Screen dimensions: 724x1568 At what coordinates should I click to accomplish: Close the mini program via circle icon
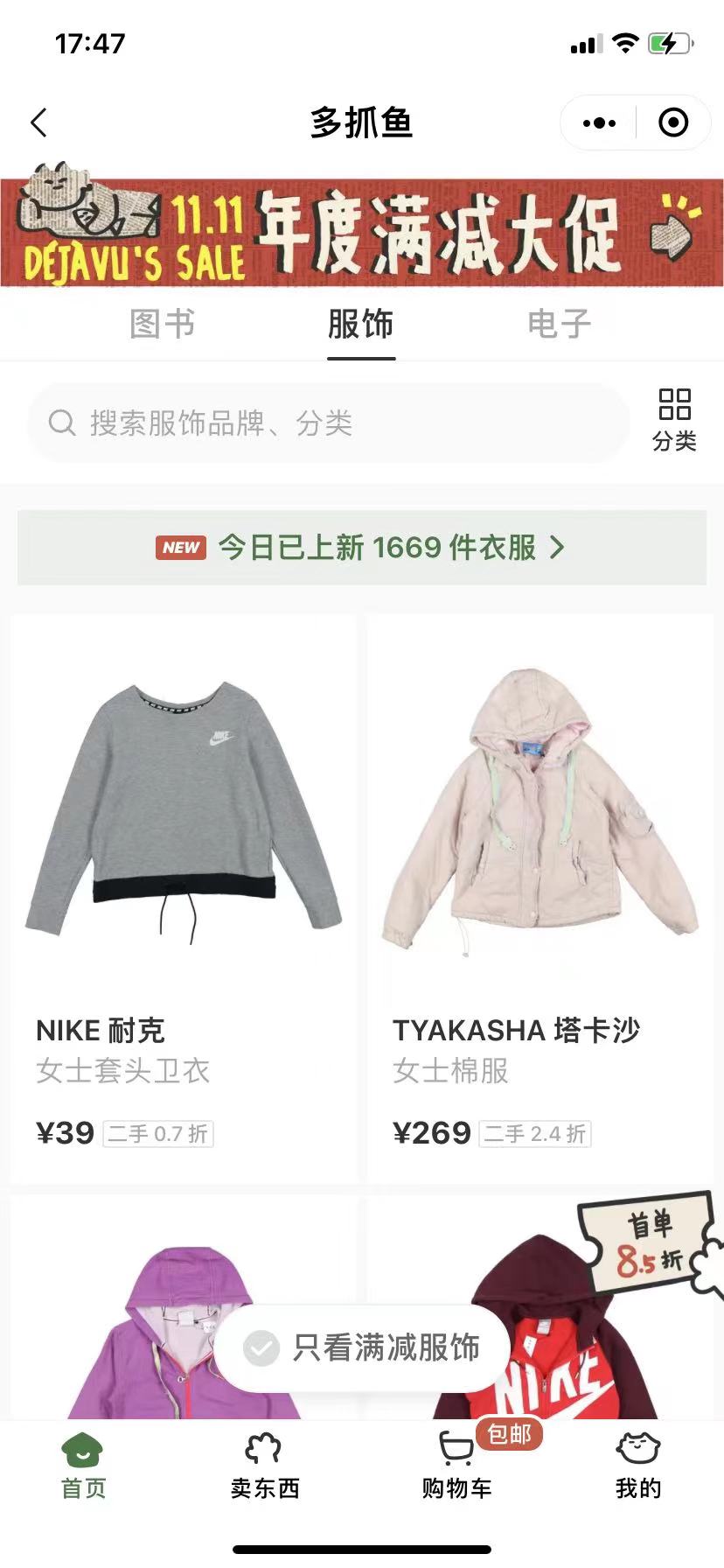672,122
